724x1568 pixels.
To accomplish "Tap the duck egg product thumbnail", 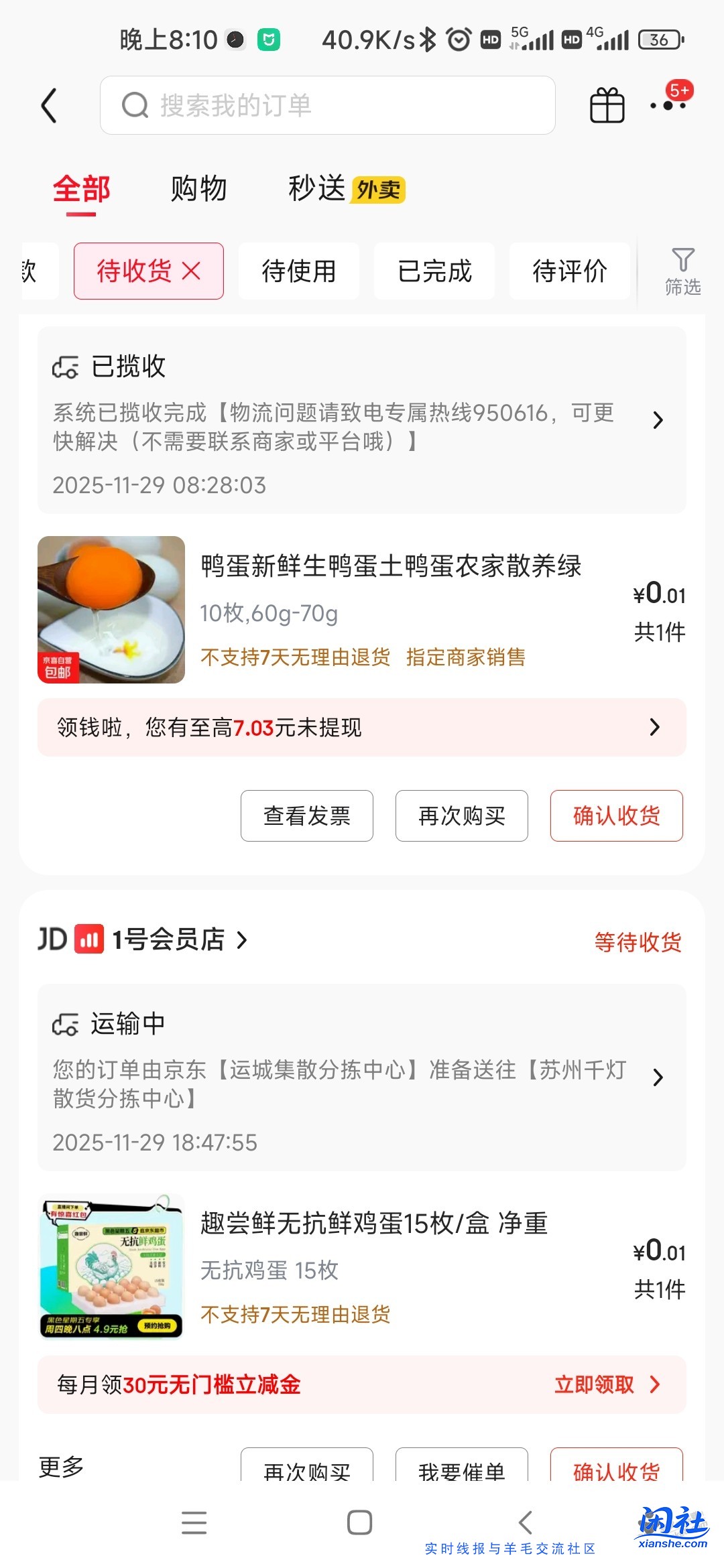I will tap(110, 611).
